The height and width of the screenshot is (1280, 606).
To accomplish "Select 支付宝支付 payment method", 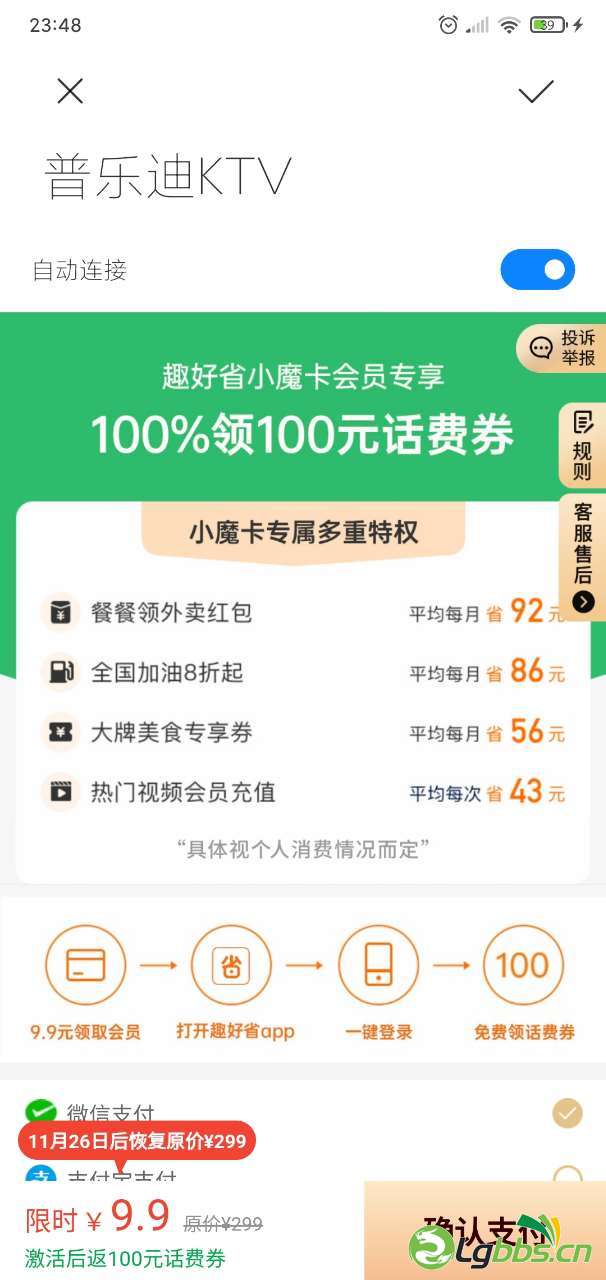I will [567, 1174].
